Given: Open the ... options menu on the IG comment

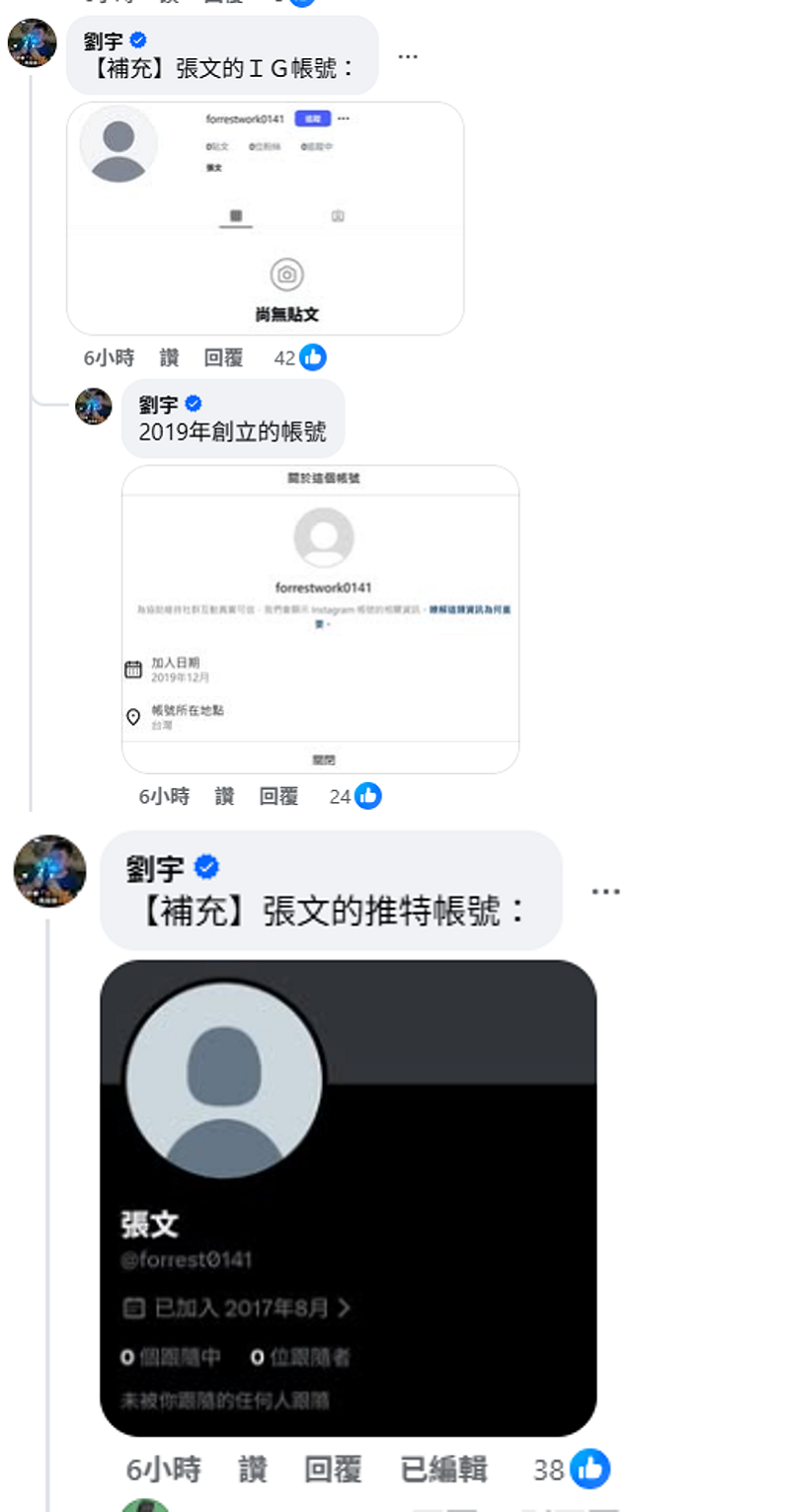Looking at the screenshot, I should pyautogui.click(x=408, y=56).
